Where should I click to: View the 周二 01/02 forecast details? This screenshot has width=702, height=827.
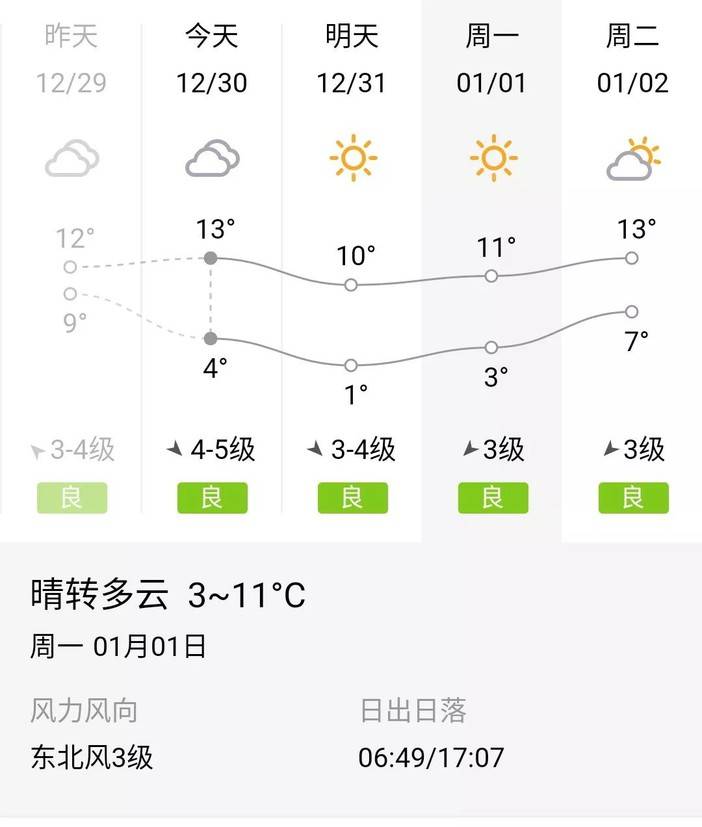(x=632, y=270)
